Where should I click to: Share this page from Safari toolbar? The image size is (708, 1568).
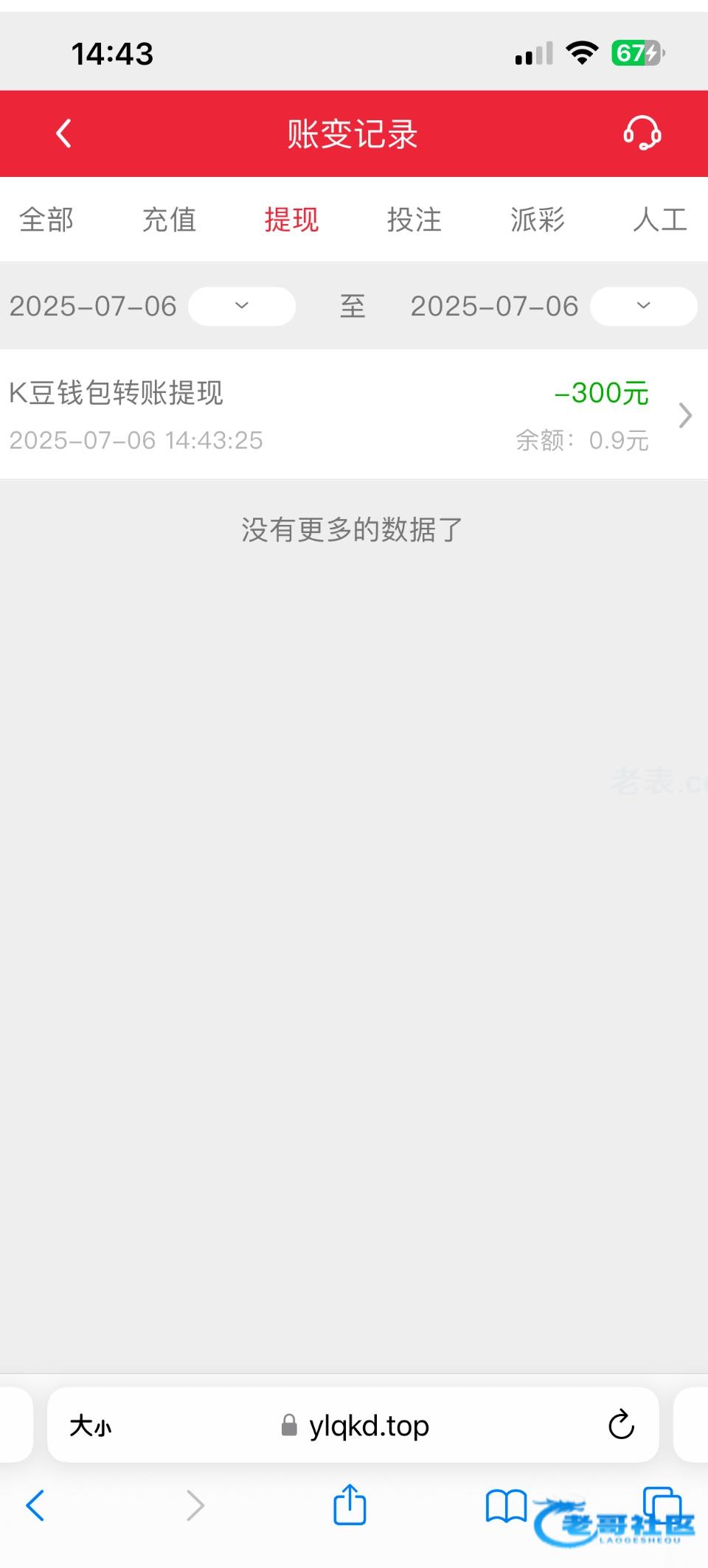(350, 1505)
